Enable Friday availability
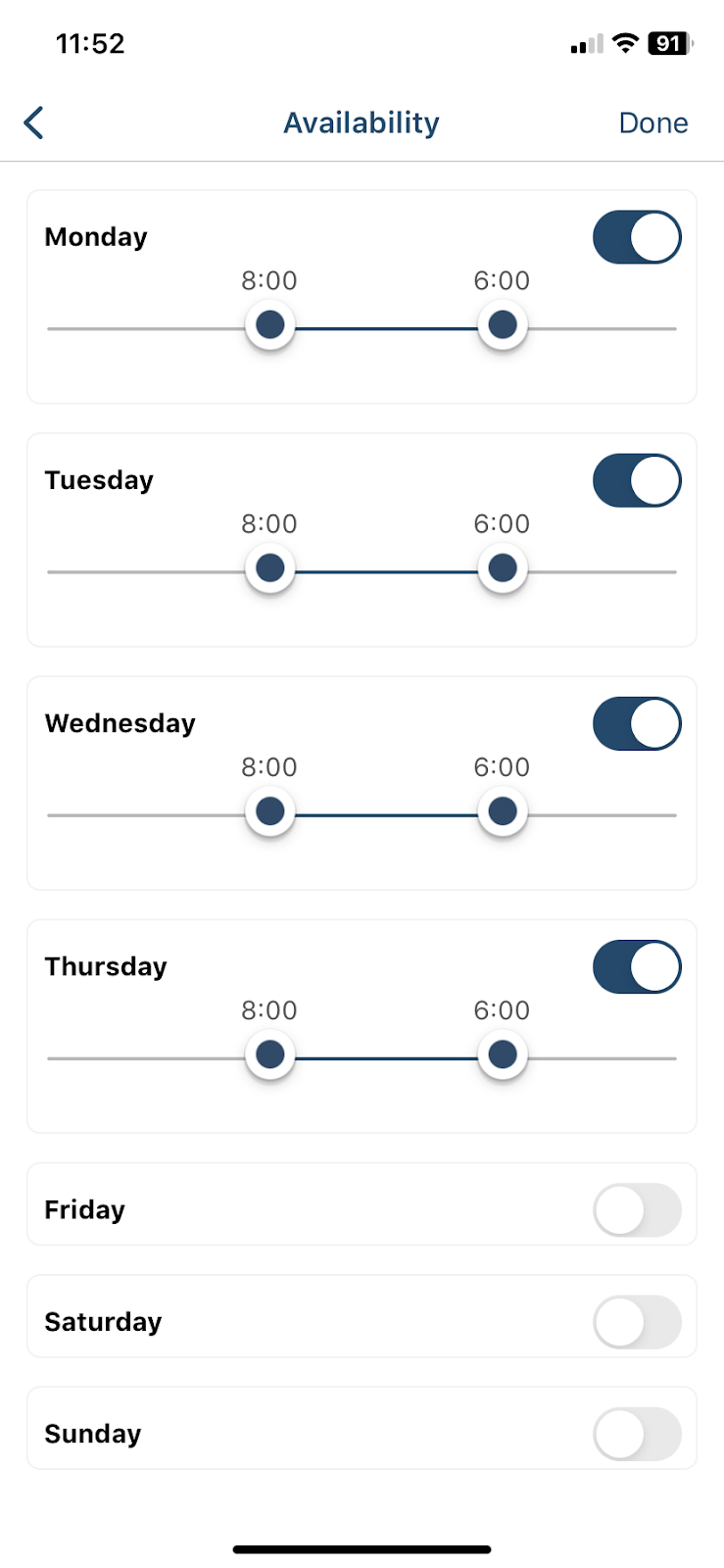Image resolution: width=724 pixels, height=1568 pixels. (637, 1210)
